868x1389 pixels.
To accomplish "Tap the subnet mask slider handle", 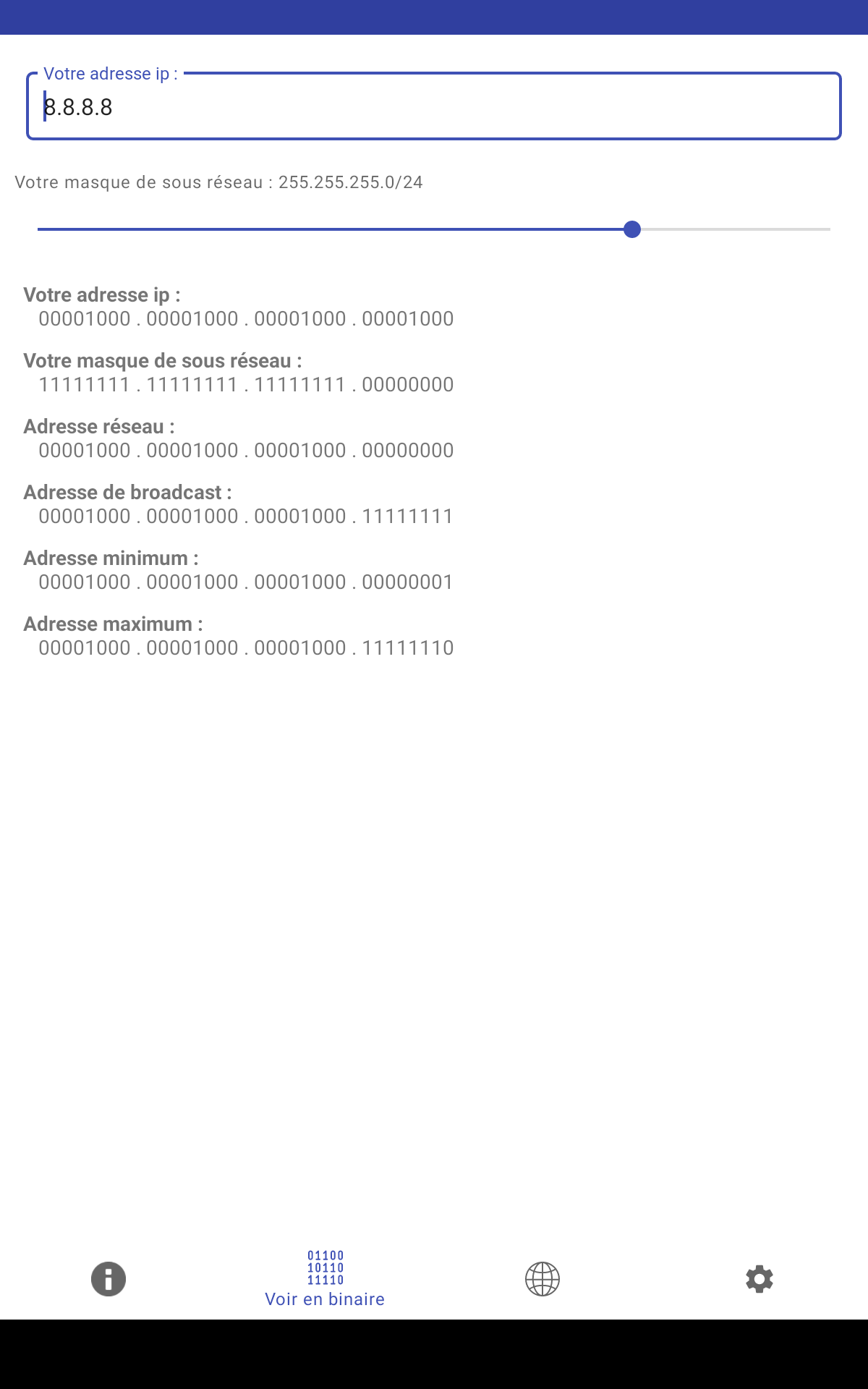I will point(632,229).
